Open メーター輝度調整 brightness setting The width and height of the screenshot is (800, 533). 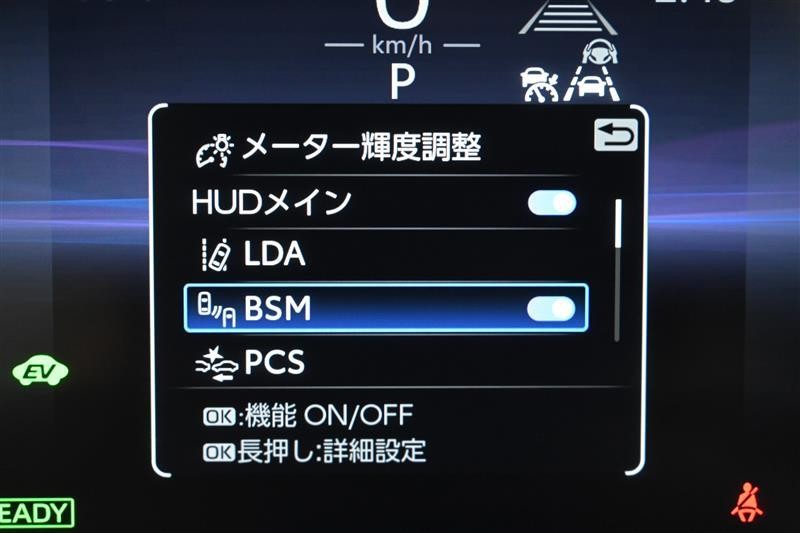340,150
